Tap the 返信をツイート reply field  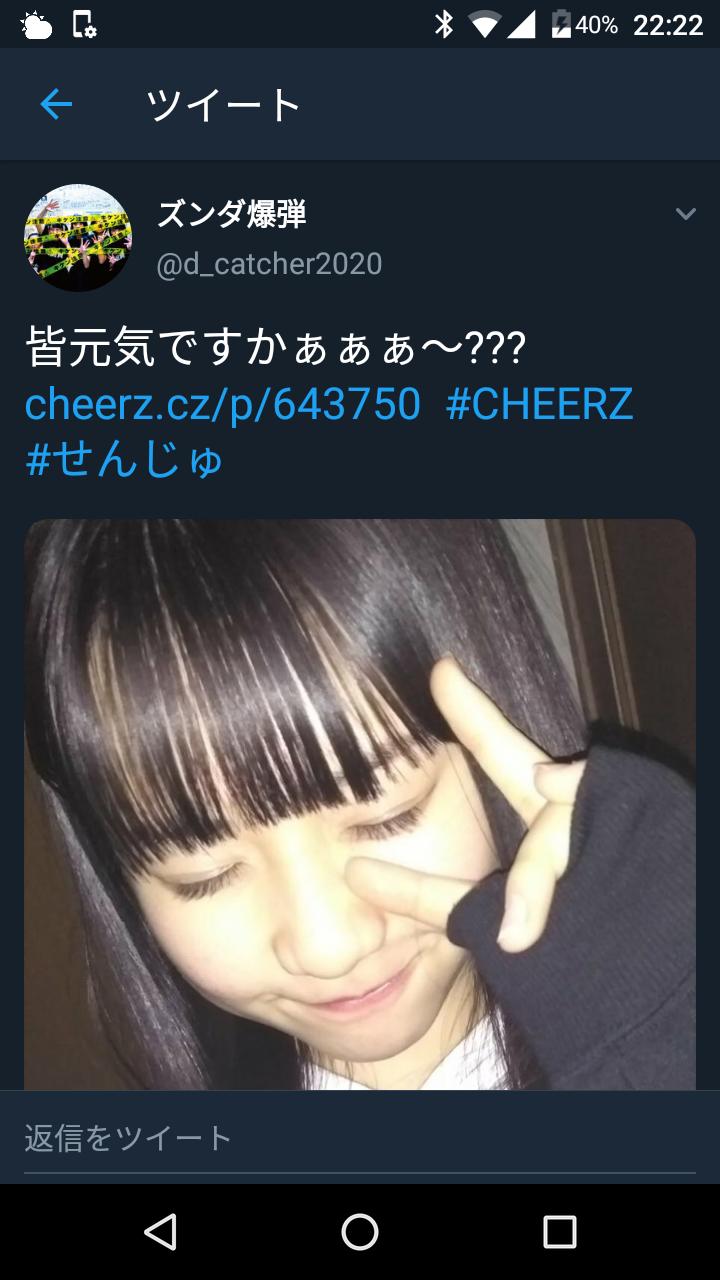tap(360, 1138)
